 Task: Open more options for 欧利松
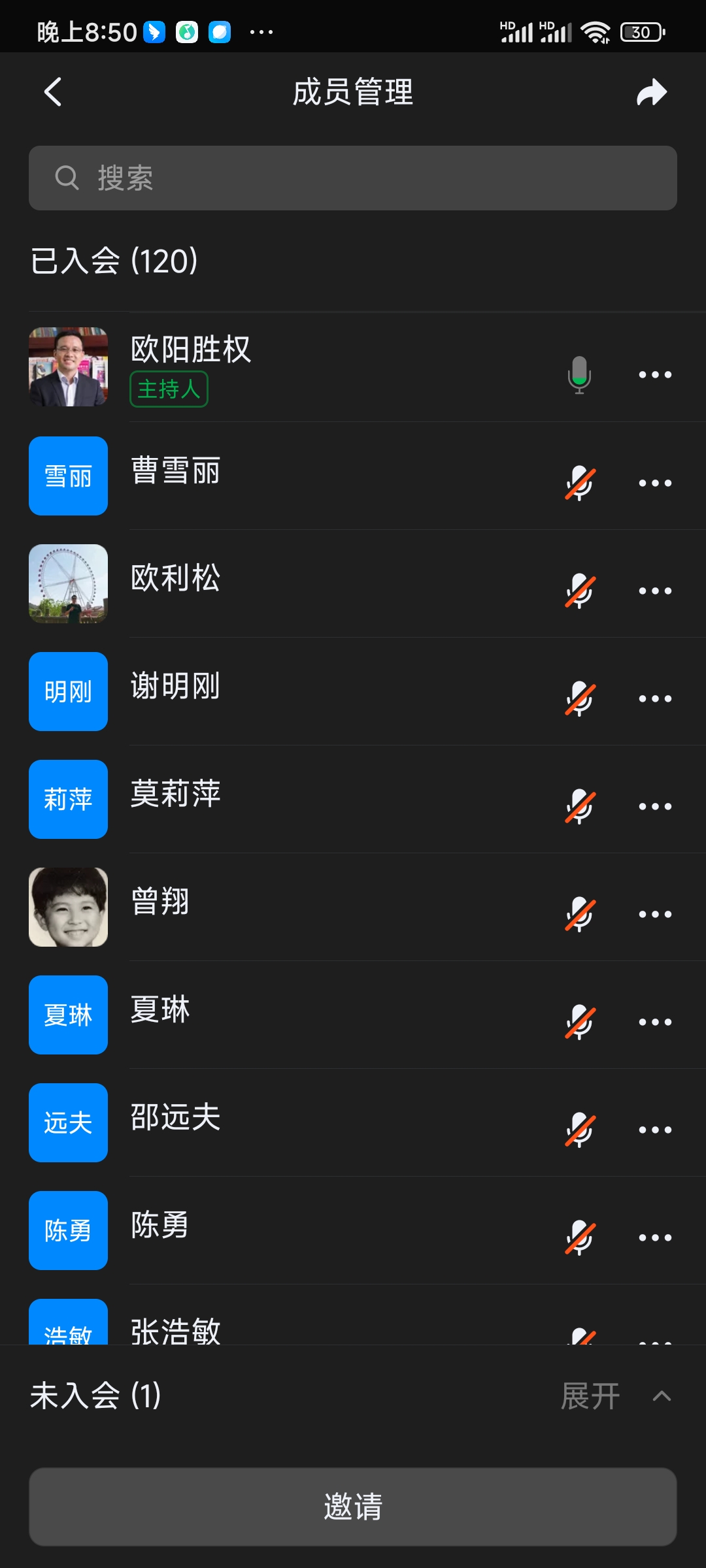click(655, 591)
